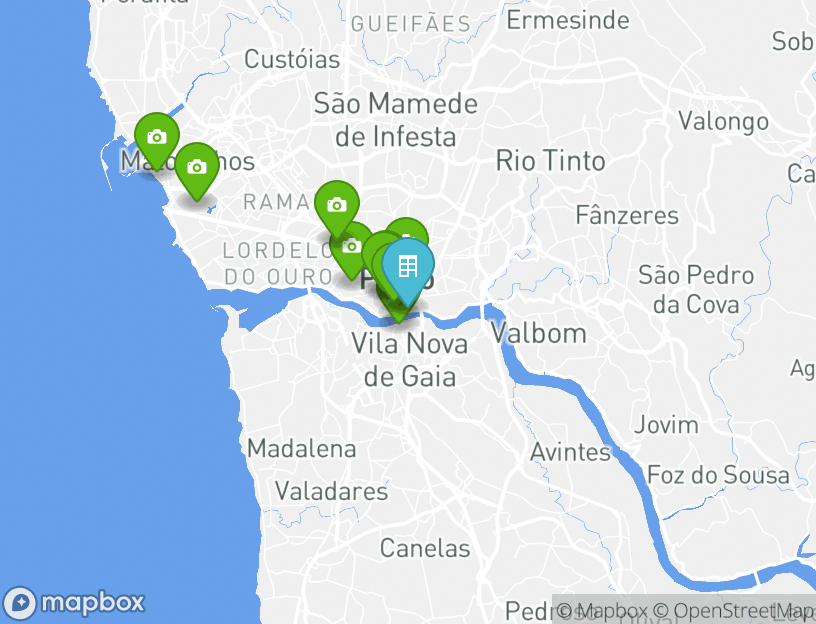Open the camera pin beside the Ramalde label

(x=337, y=205)
